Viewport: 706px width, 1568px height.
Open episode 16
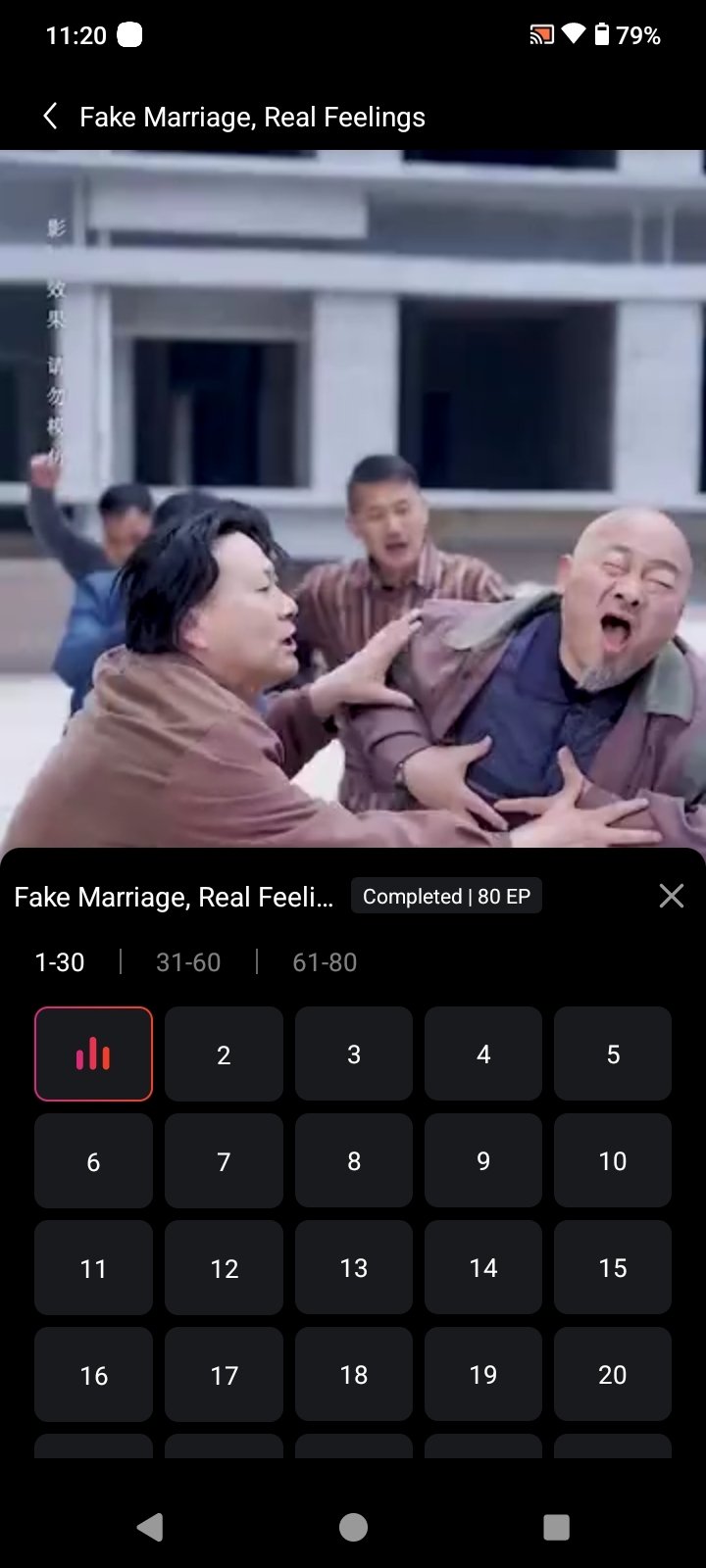click(93, 1375)
